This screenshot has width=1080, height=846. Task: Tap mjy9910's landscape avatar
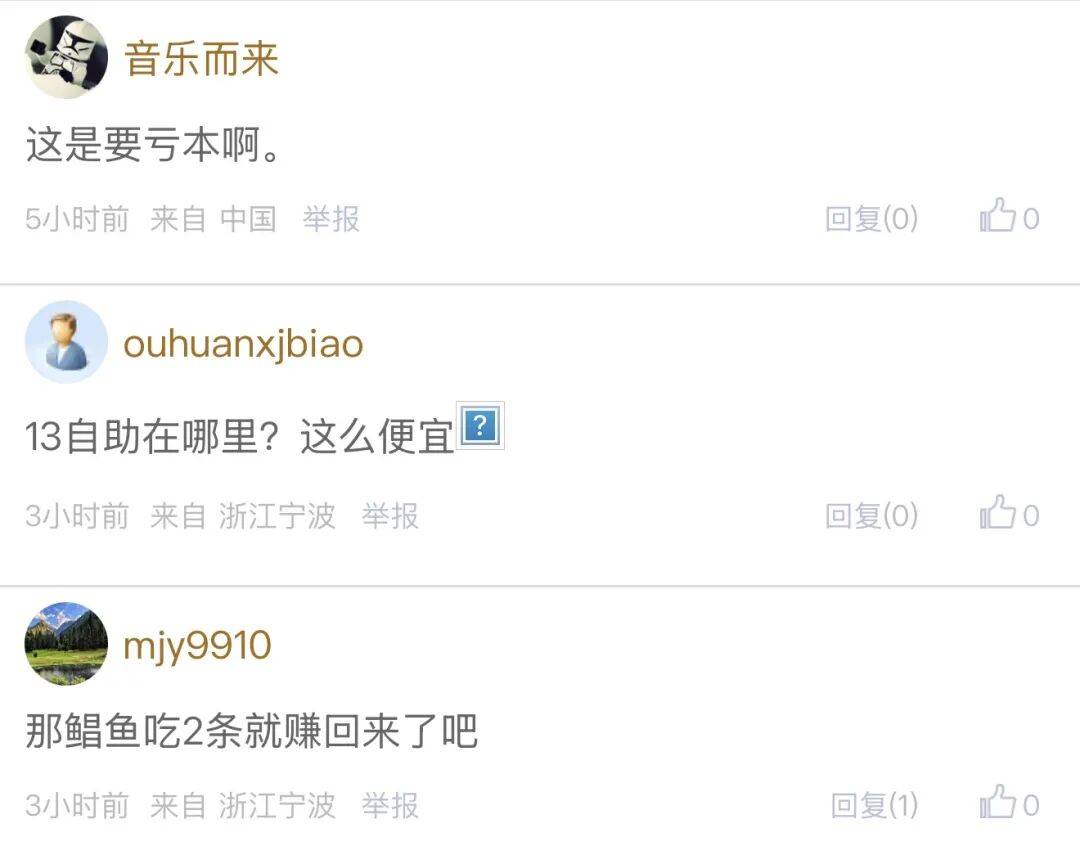[x=66, y=643]
